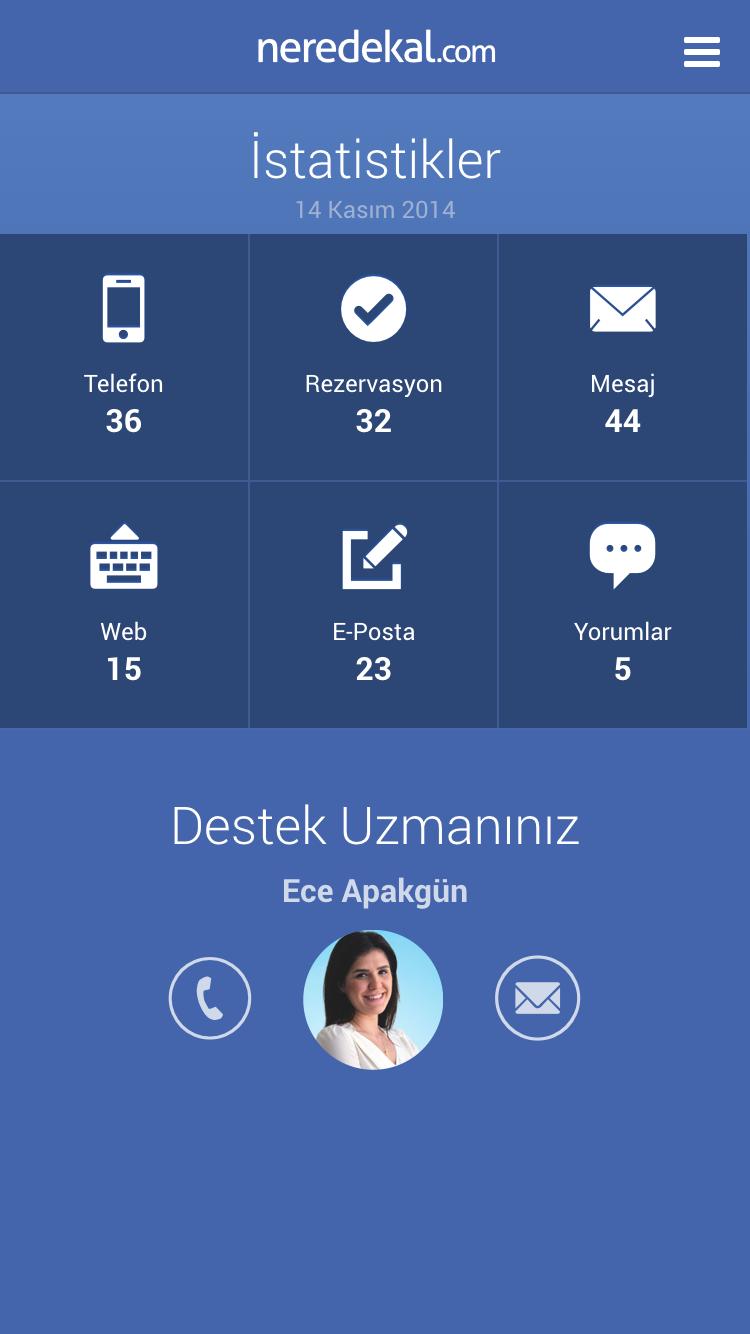Call the support specialist using the phone icon
Image resolution: width=750 pixels, height=1334 pixels.
click(210, 998)
